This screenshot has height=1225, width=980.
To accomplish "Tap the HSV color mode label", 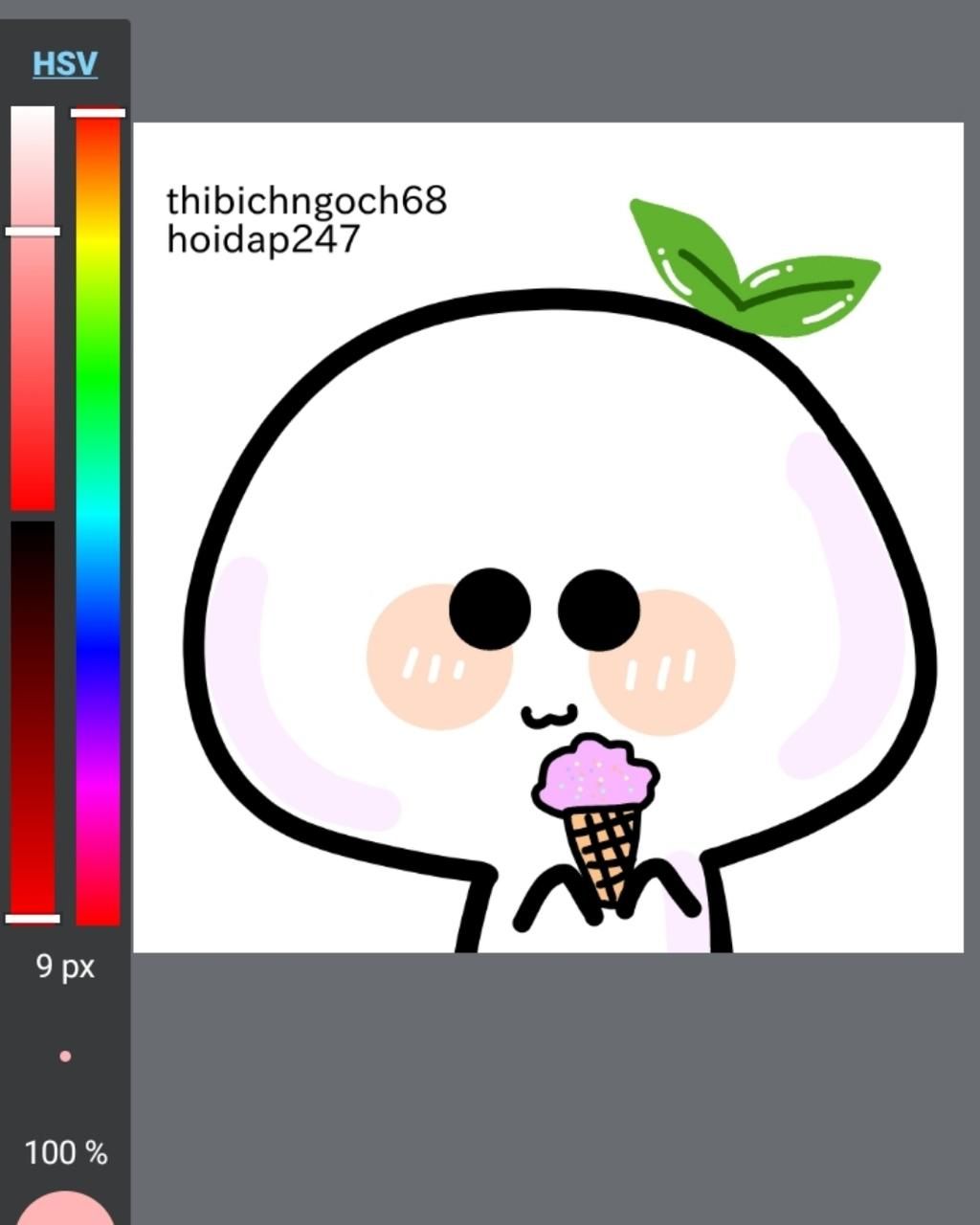I will coord(65,64).
